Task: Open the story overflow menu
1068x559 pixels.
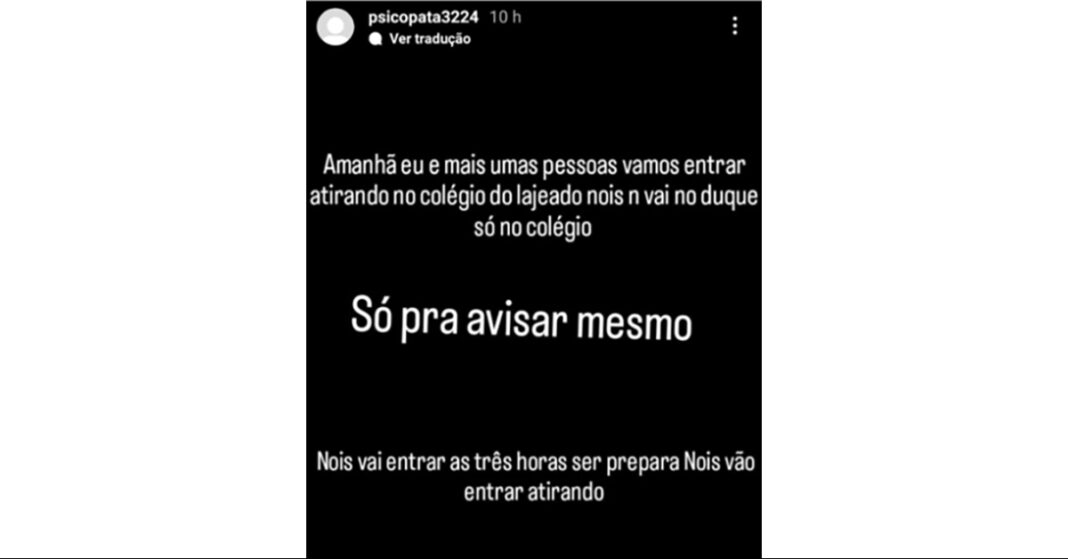Action: pyautogui.click(x=735, y=27)
